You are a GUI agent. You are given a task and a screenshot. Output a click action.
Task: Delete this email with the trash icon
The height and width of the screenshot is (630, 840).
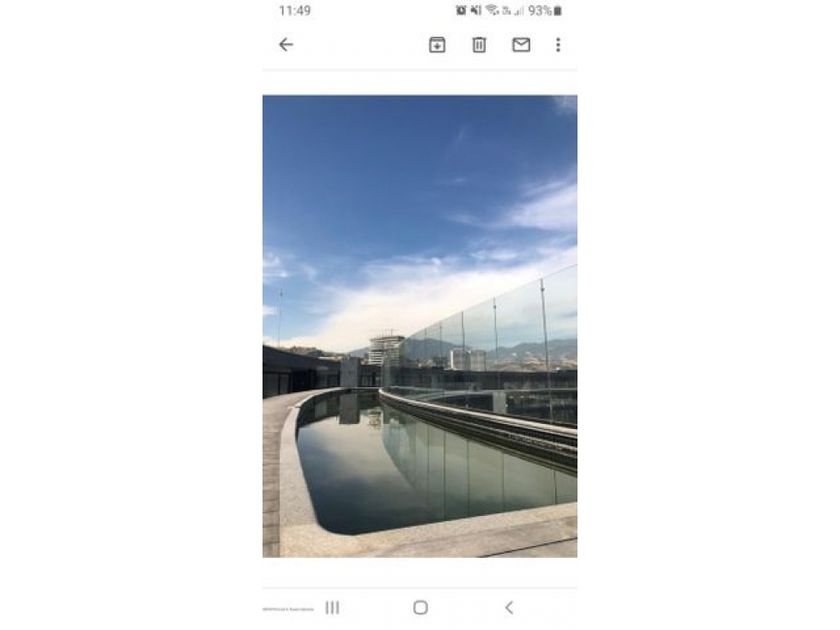(479, 45)
